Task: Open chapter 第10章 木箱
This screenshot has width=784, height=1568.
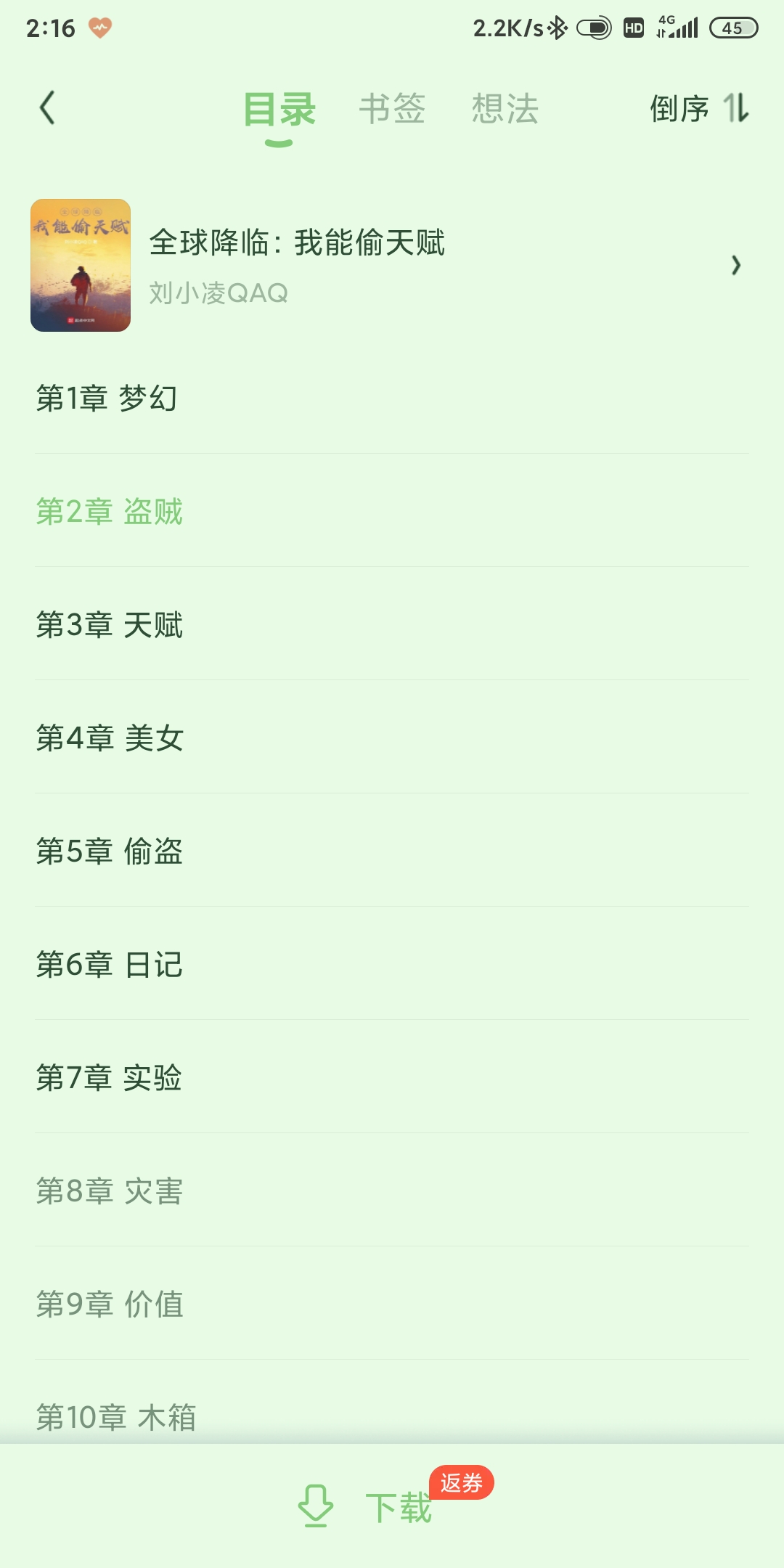Action: pyautogui.click(x=392, y=1408)
